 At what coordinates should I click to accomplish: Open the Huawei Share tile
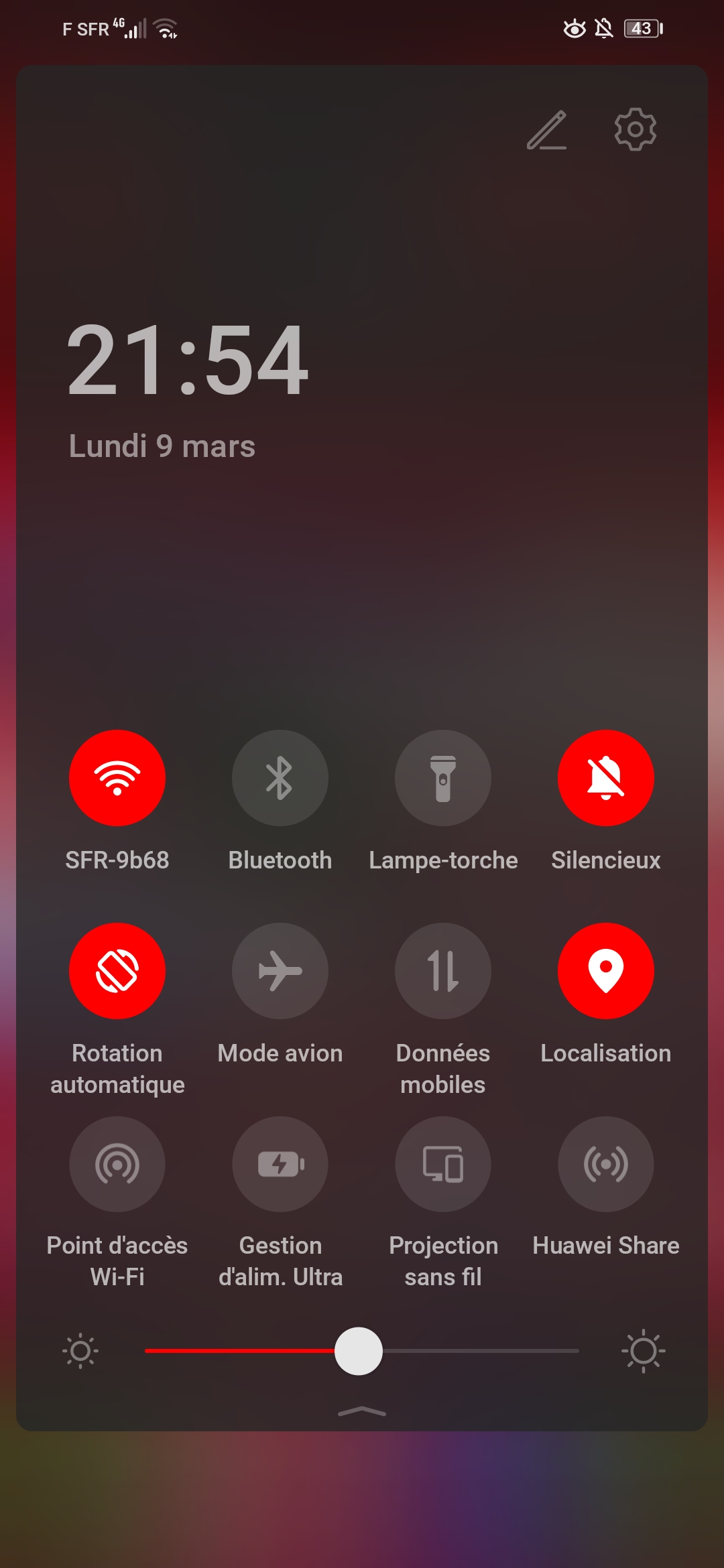tap(605, 1165)
